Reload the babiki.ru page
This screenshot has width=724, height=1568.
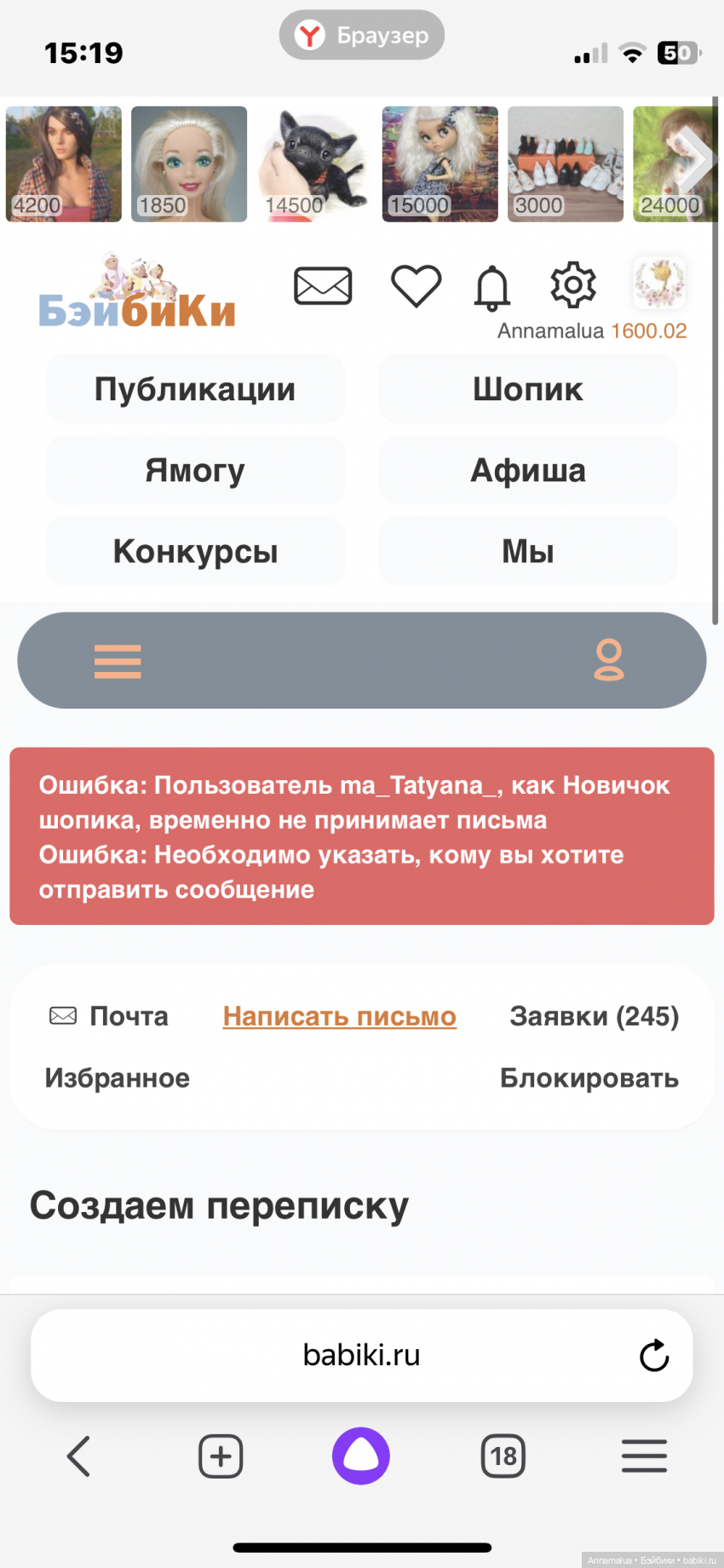pos(654,1355)
